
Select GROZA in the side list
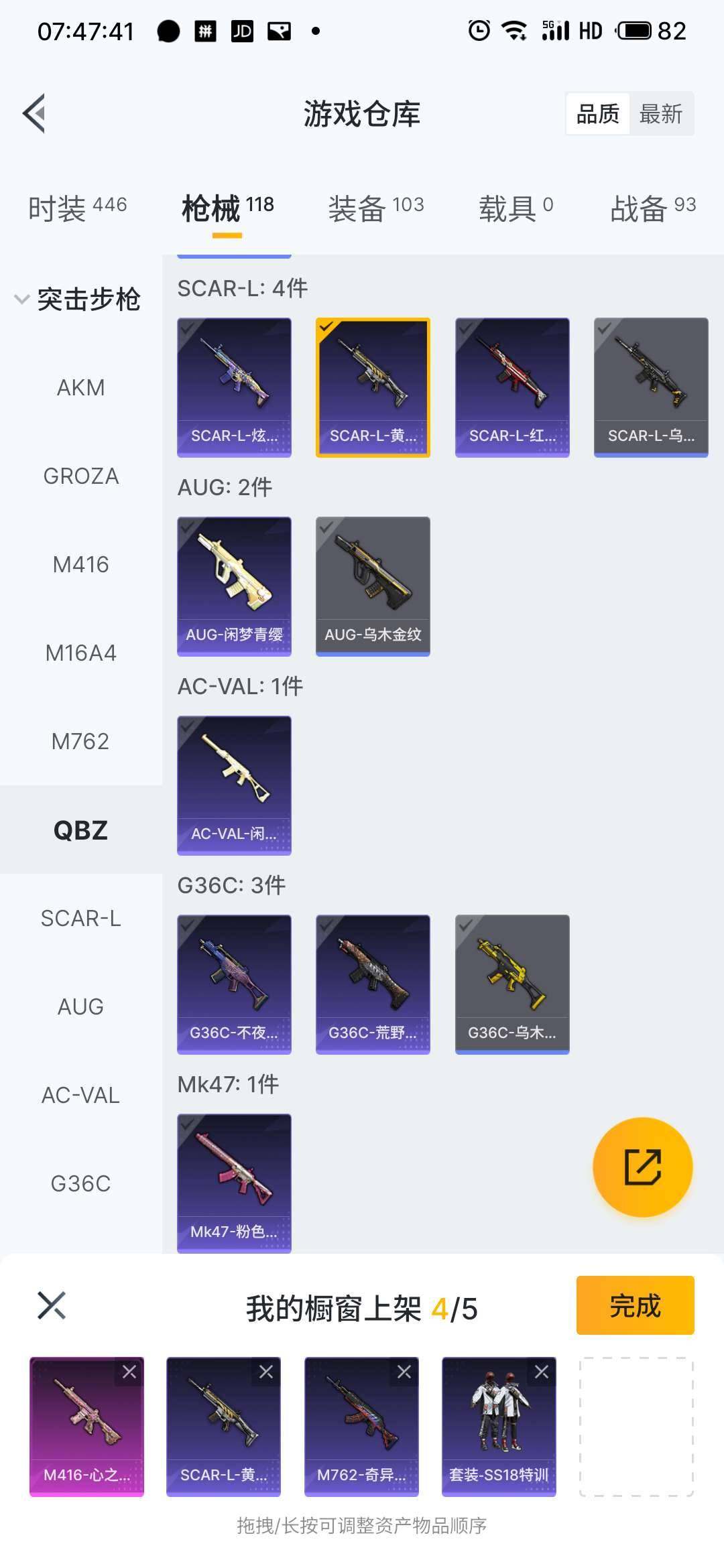[80, 476]
